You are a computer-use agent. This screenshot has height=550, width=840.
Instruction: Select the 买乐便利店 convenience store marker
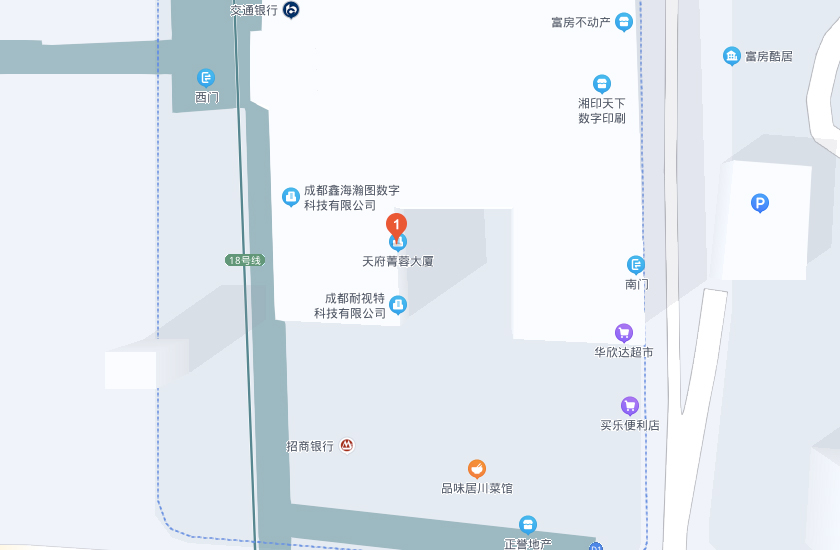[x=630, y=405]
